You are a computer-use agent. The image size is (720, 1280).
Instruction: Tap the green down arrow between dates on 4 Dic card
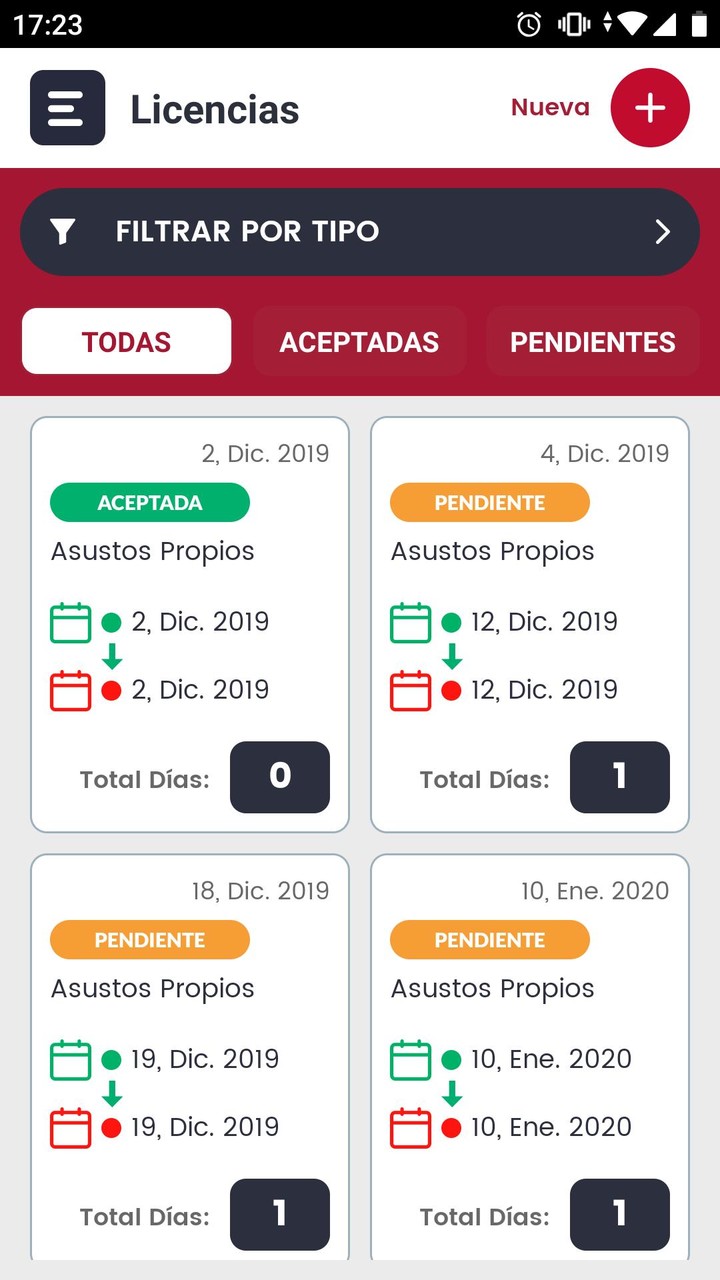coord(453,656)
